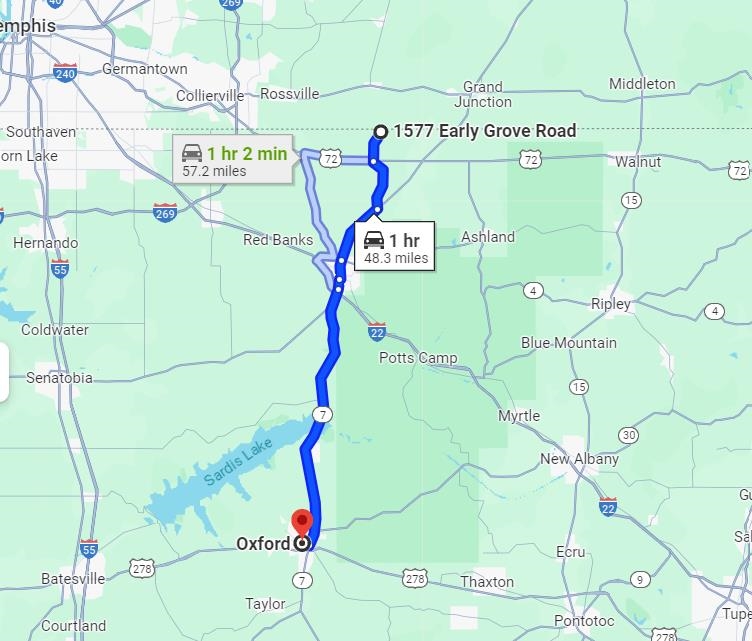
Task: Tap the red destination pin at Oxford
Action: pos(302,523)
